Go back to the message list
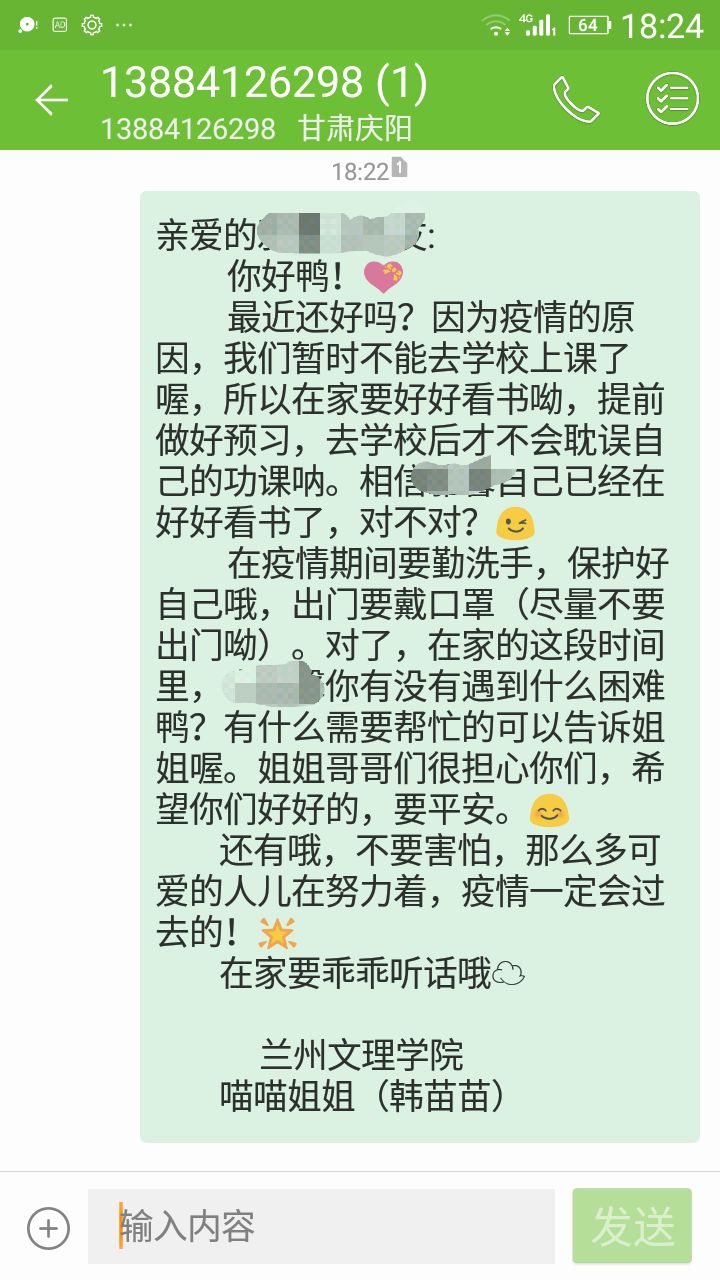The width and height of the screenshot is (720, 1280). 51,99
